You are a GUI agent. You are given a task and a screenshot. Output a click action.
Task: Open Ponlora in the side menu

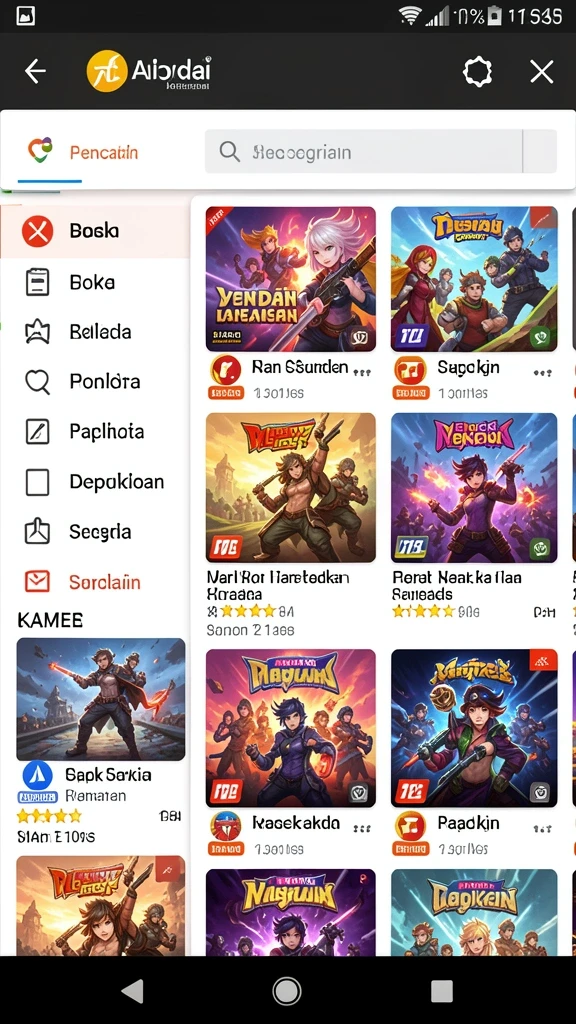coord(95,381)
